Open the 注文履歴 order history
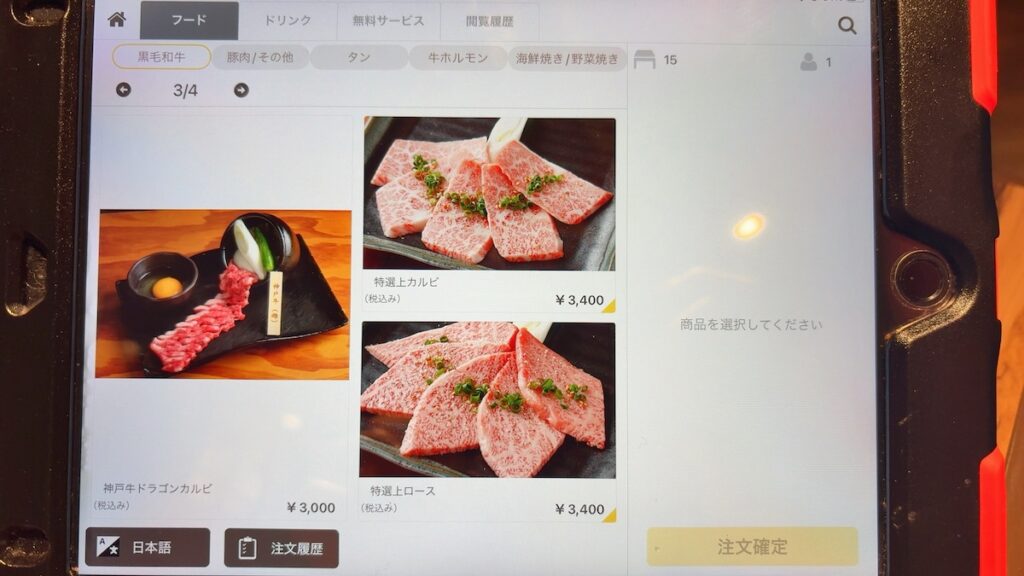The image size is (1024, 576). (281, 548)
